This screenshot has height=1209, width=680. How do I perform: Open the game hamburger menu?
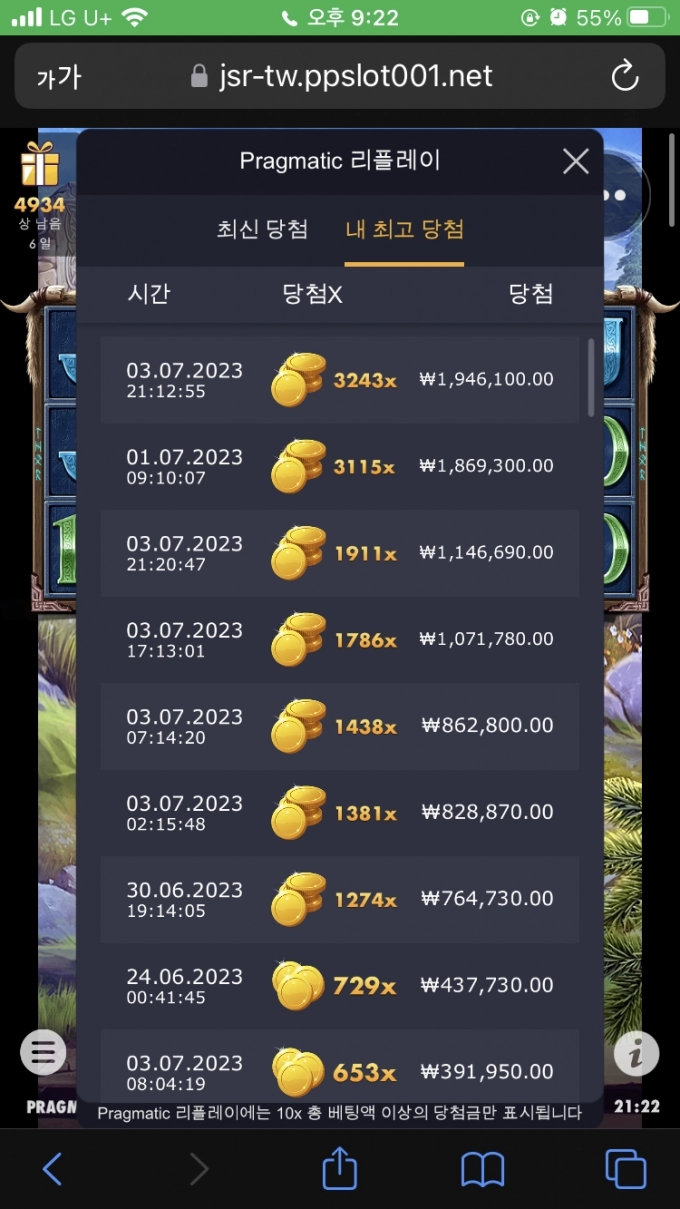(43, 1052)
